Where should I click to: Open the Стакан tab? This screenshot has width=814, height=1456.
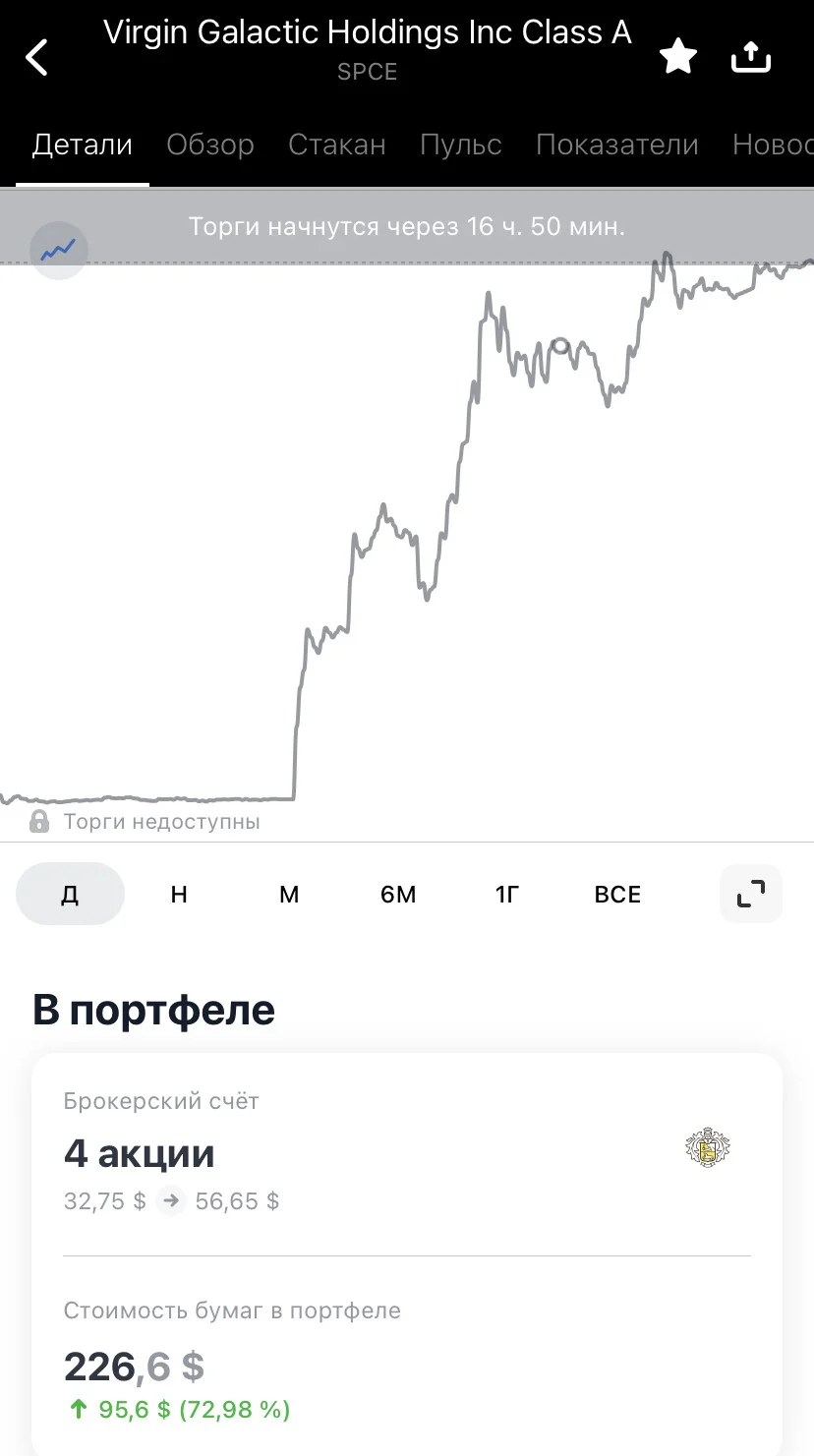click(337, 145)
